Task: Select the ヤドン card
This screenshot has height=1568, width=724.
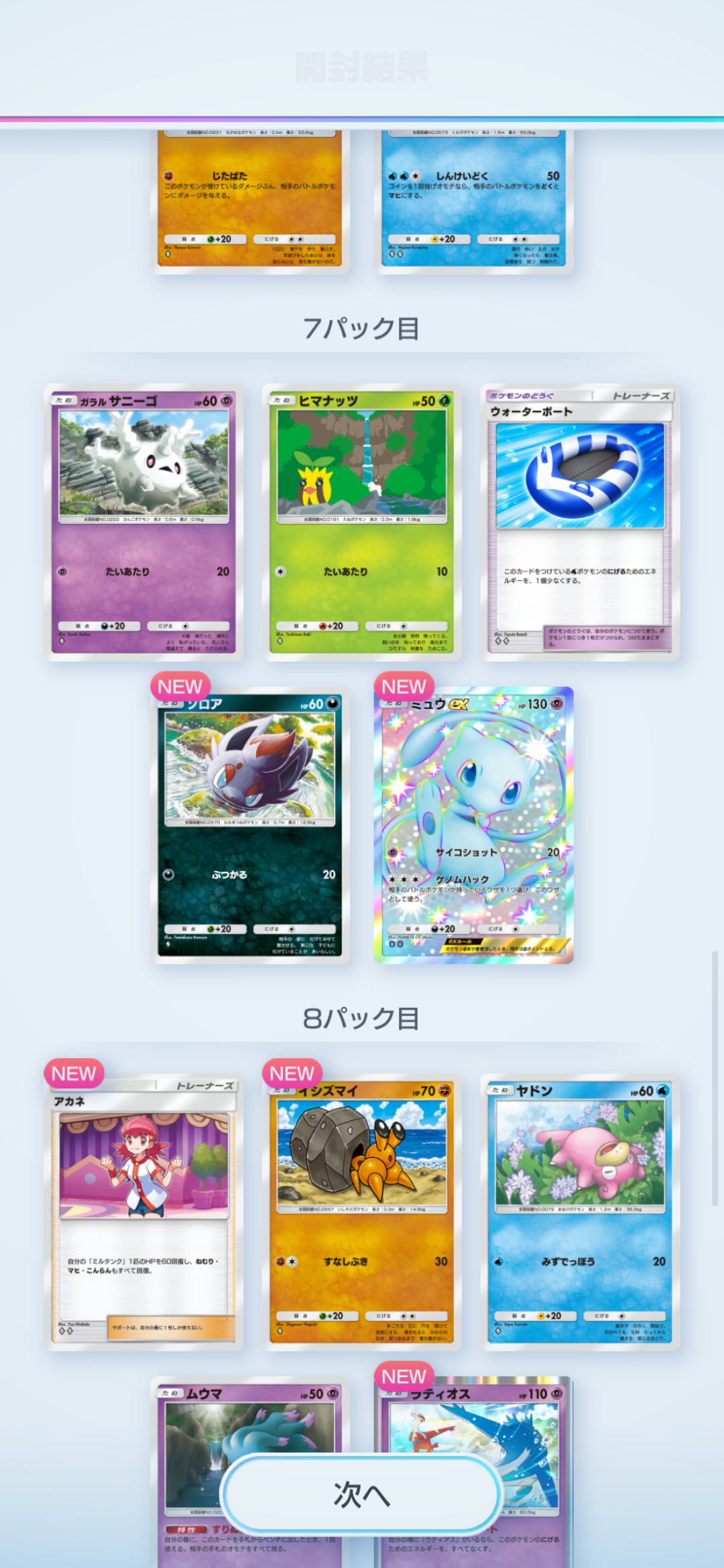Action: click(581, 1213)
